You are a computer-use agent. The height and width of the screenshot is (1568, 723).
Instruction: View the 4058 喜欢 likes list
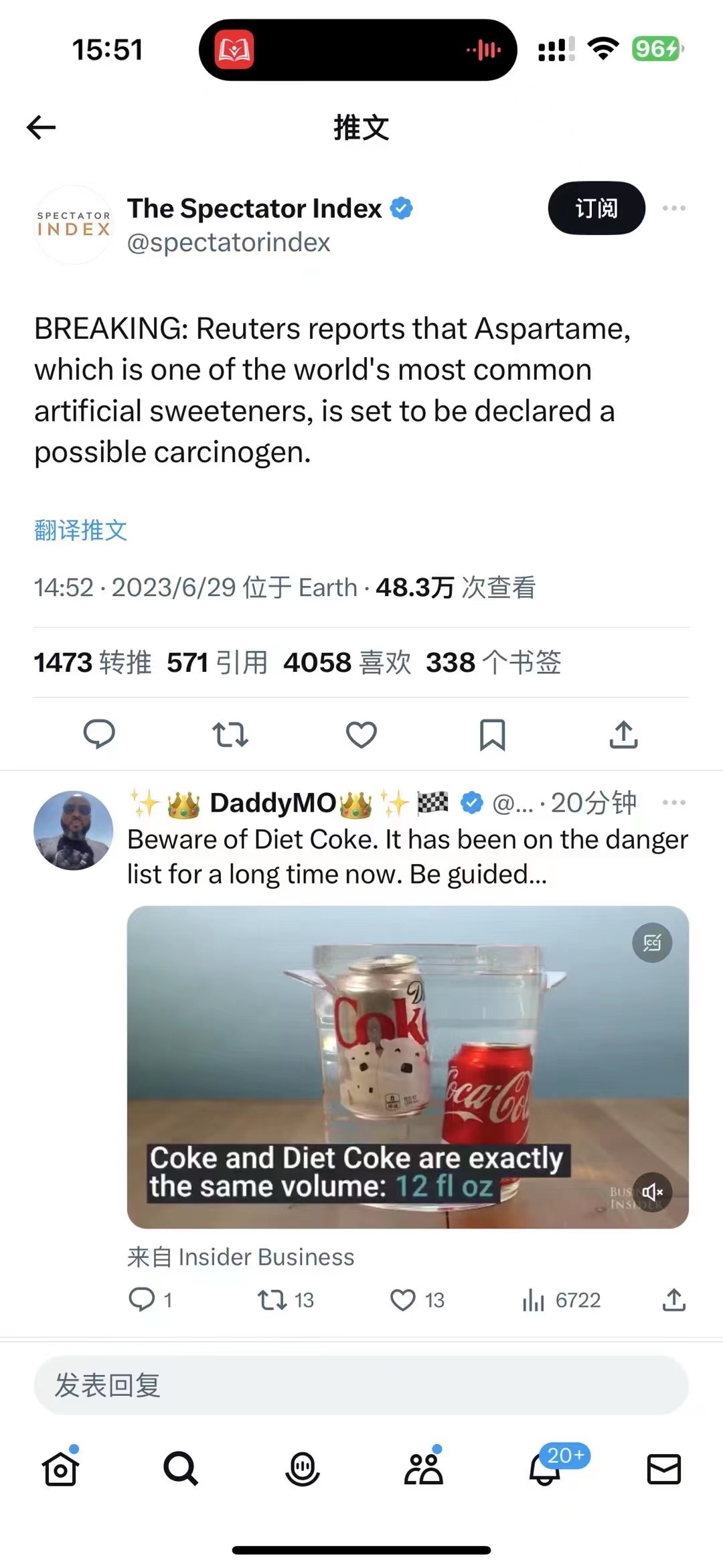(x=347, y=662)
